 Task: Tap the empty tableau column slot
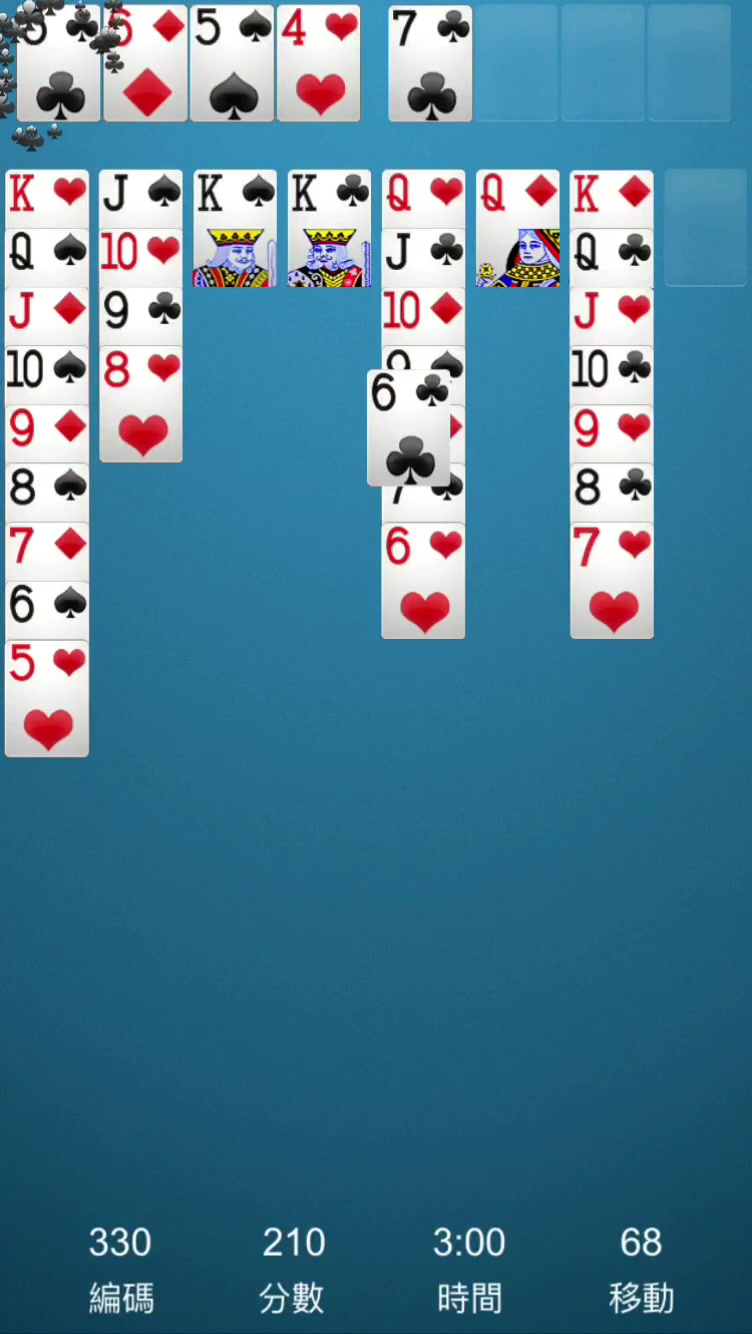705,228
